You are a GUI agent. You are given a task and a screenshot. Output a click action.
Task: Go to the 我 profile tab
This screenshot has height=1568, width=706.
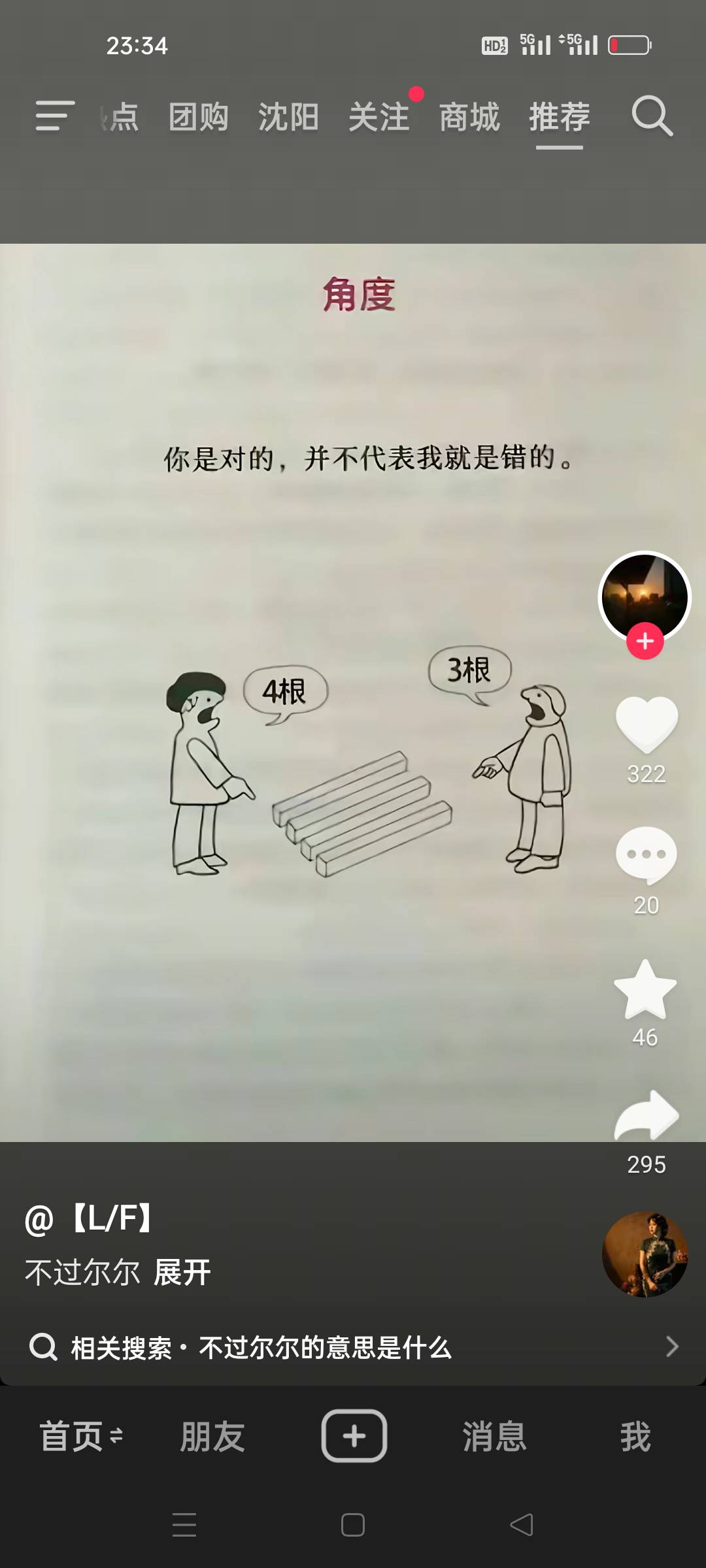pos(635,1437)
